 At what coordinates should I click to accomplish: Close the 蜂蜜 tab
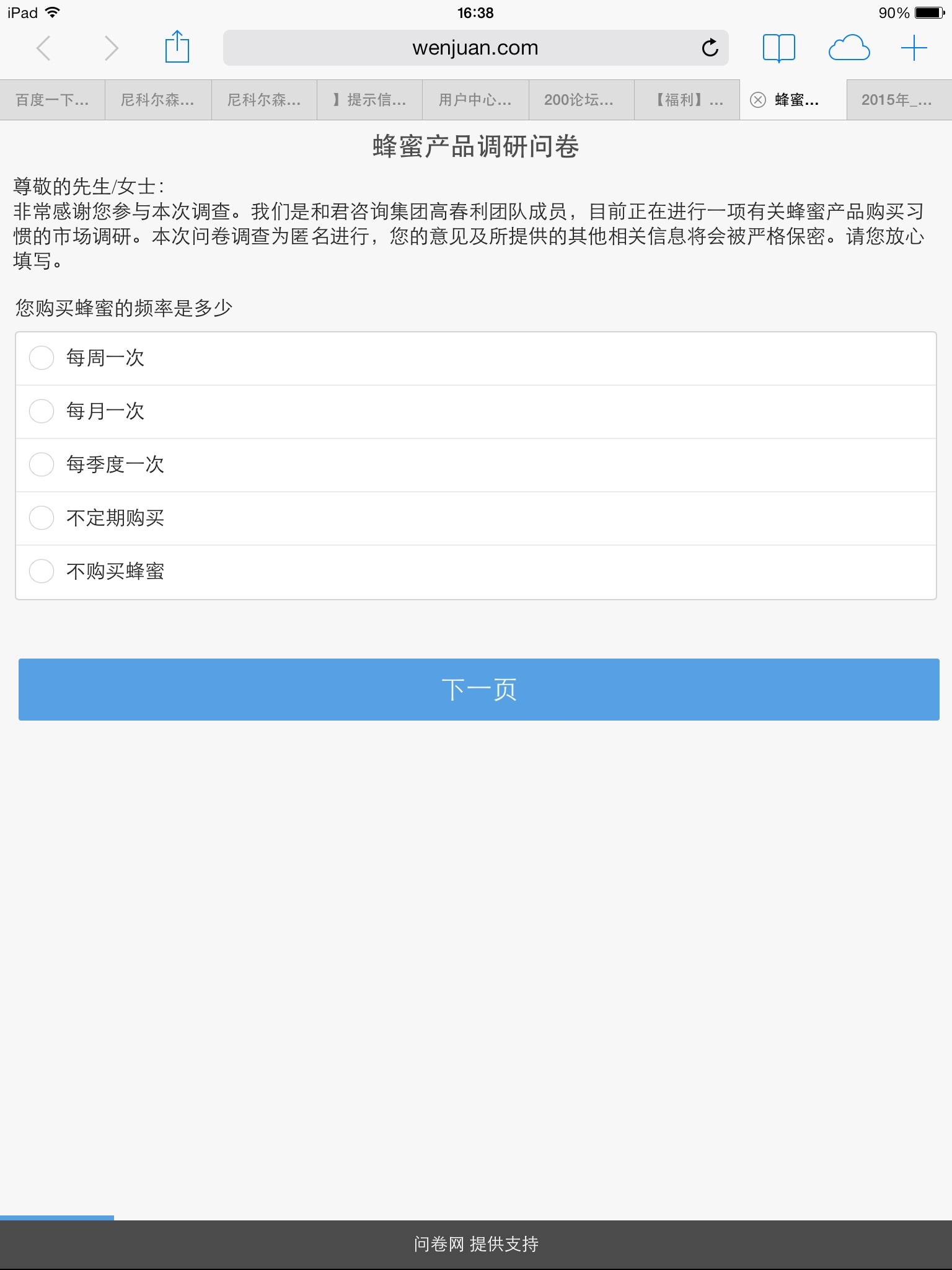[757, 100]
